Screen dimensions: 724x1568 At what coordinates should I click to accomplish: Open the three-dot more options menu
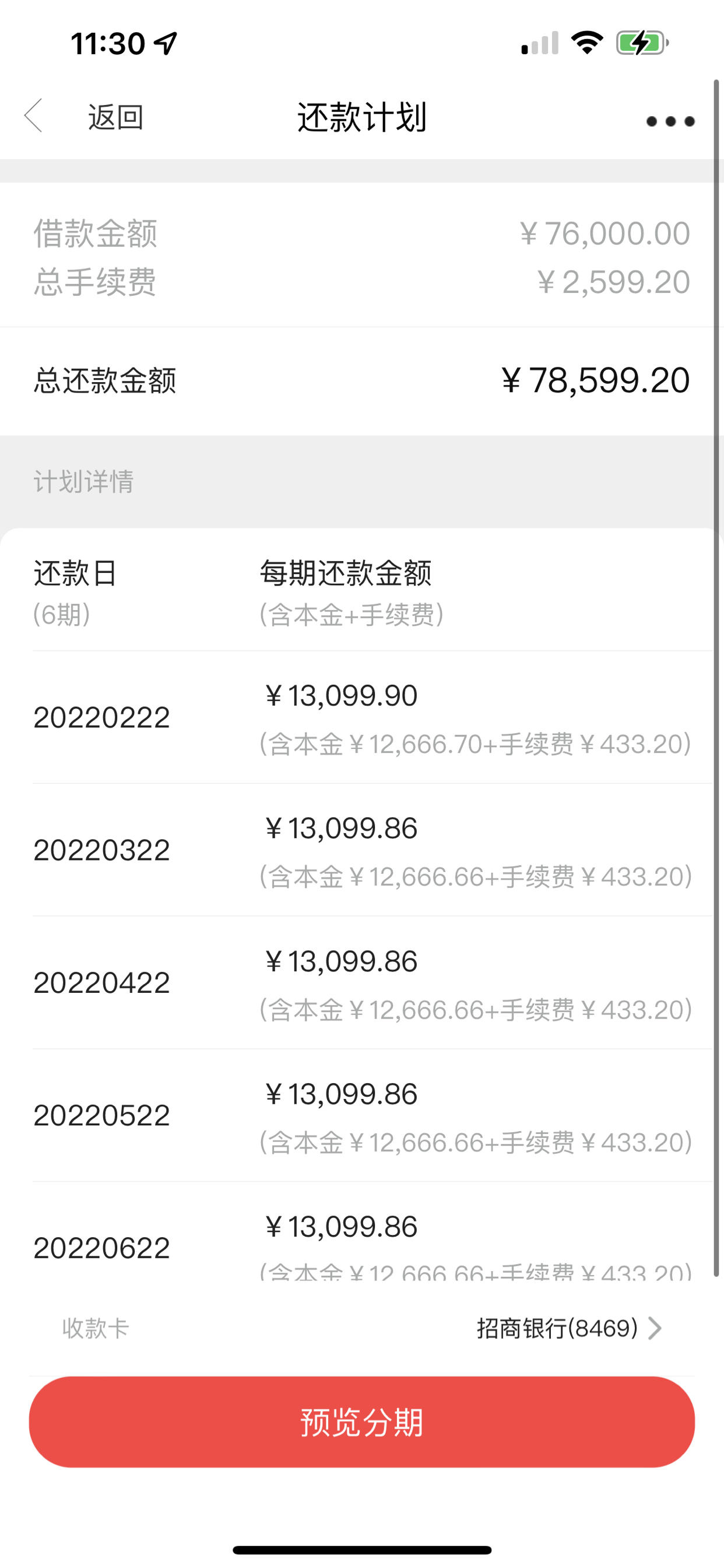(670, 121)
